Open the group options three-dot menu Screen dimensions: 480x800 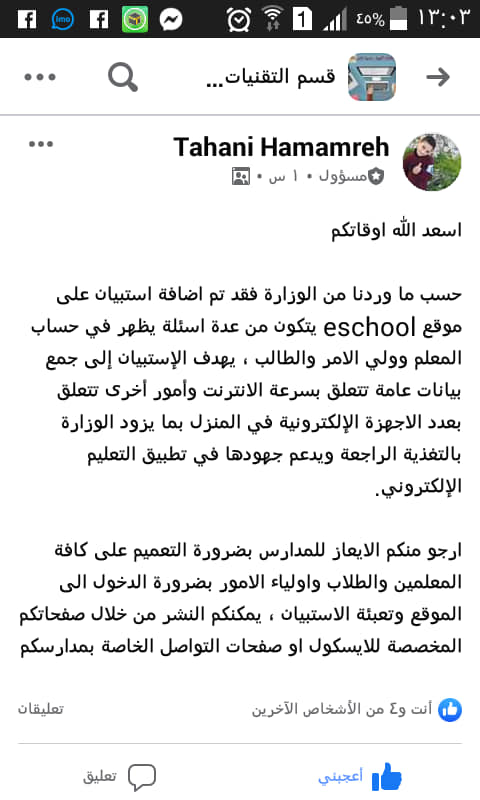point(40,77)
